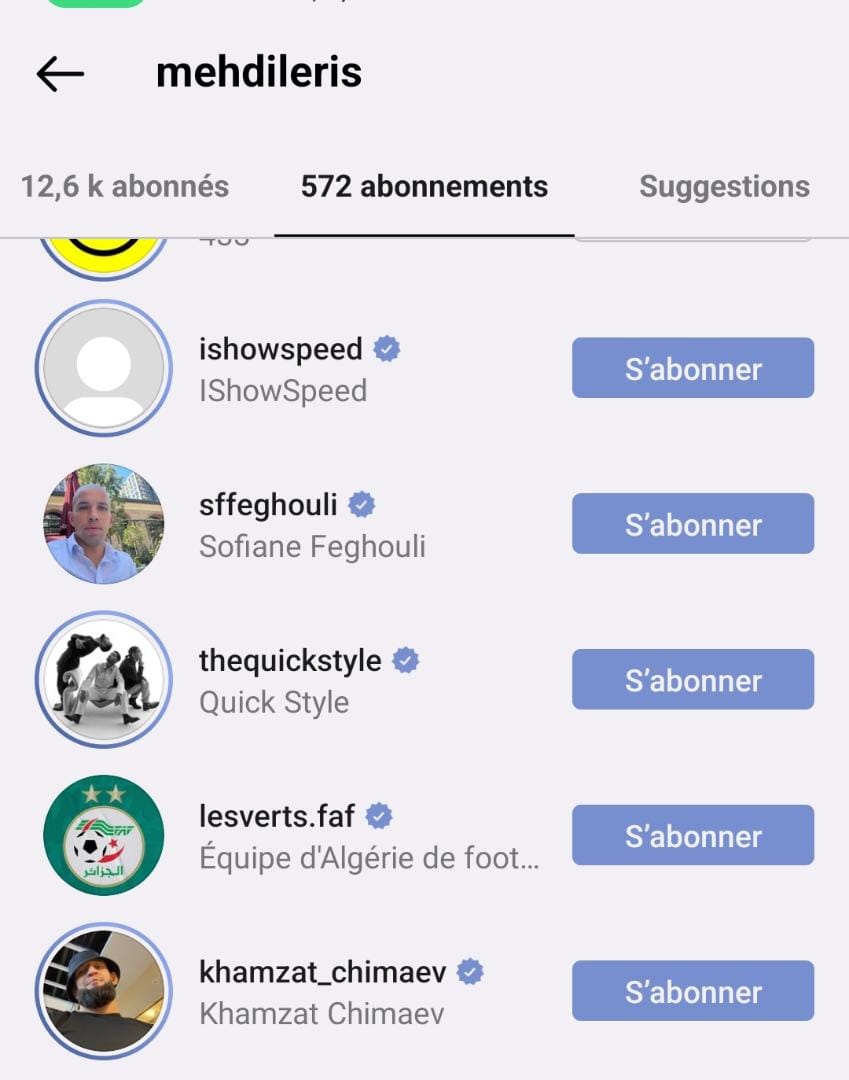View the Quick Style account

click(x=290, y=681)
